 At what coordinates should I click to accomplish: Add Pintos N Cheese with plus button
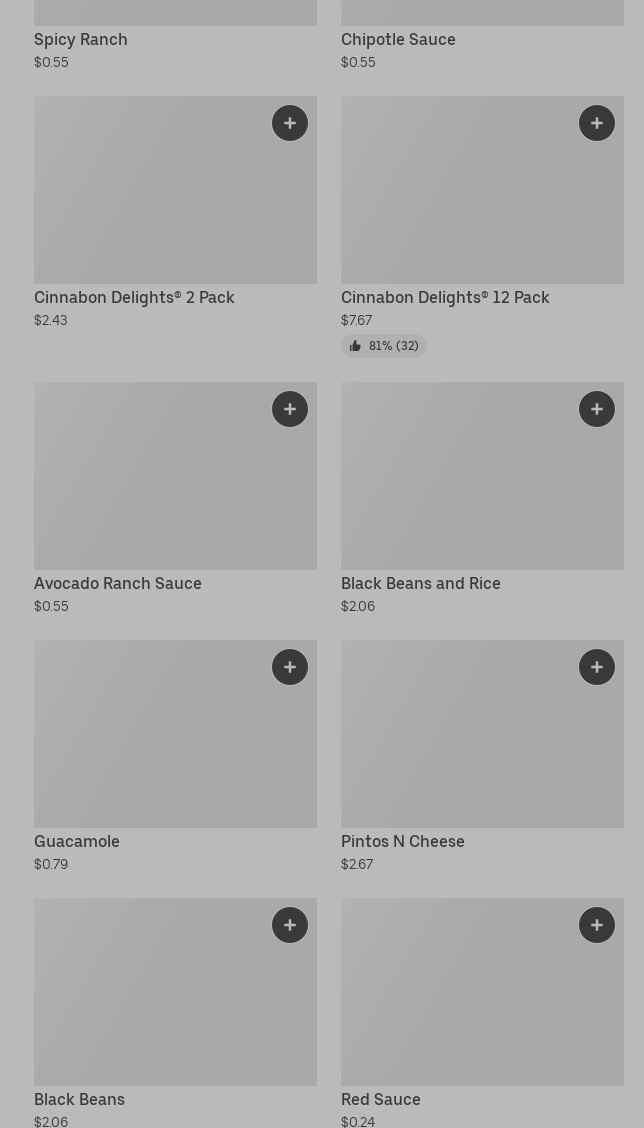pos(597,667)
